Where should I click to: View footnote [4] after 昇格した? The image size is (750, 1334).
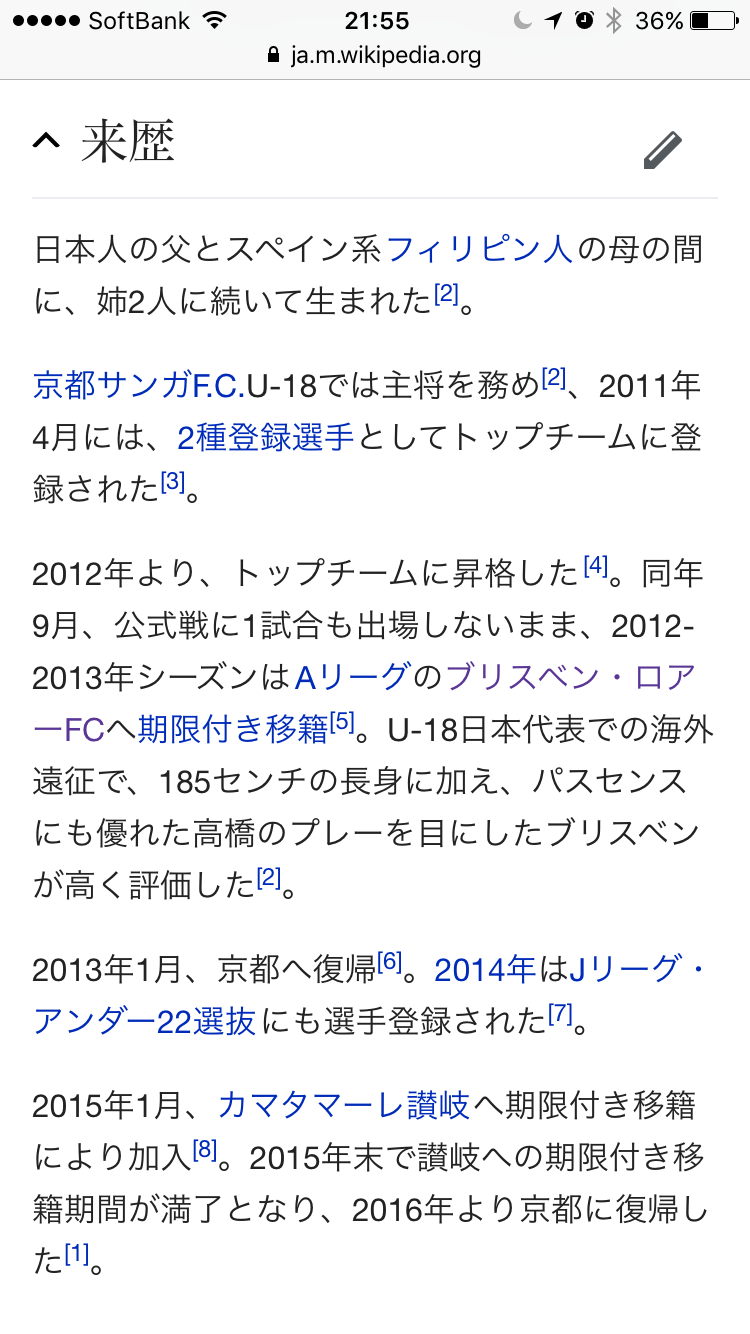click(x=596, y=567)
